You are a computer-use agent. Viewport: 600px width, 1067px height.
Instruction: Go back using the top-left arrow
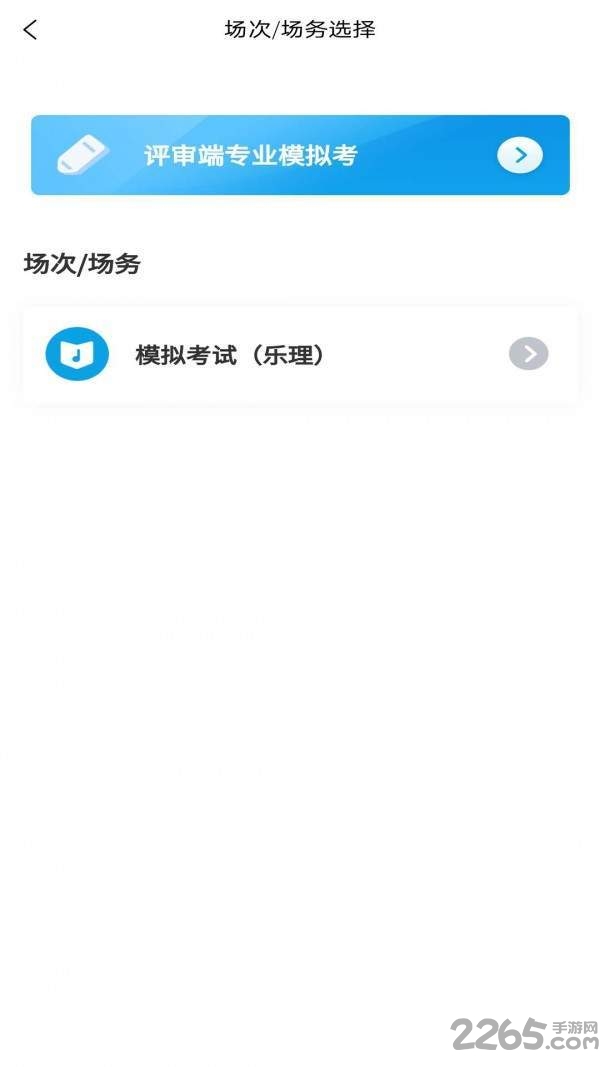30,30
